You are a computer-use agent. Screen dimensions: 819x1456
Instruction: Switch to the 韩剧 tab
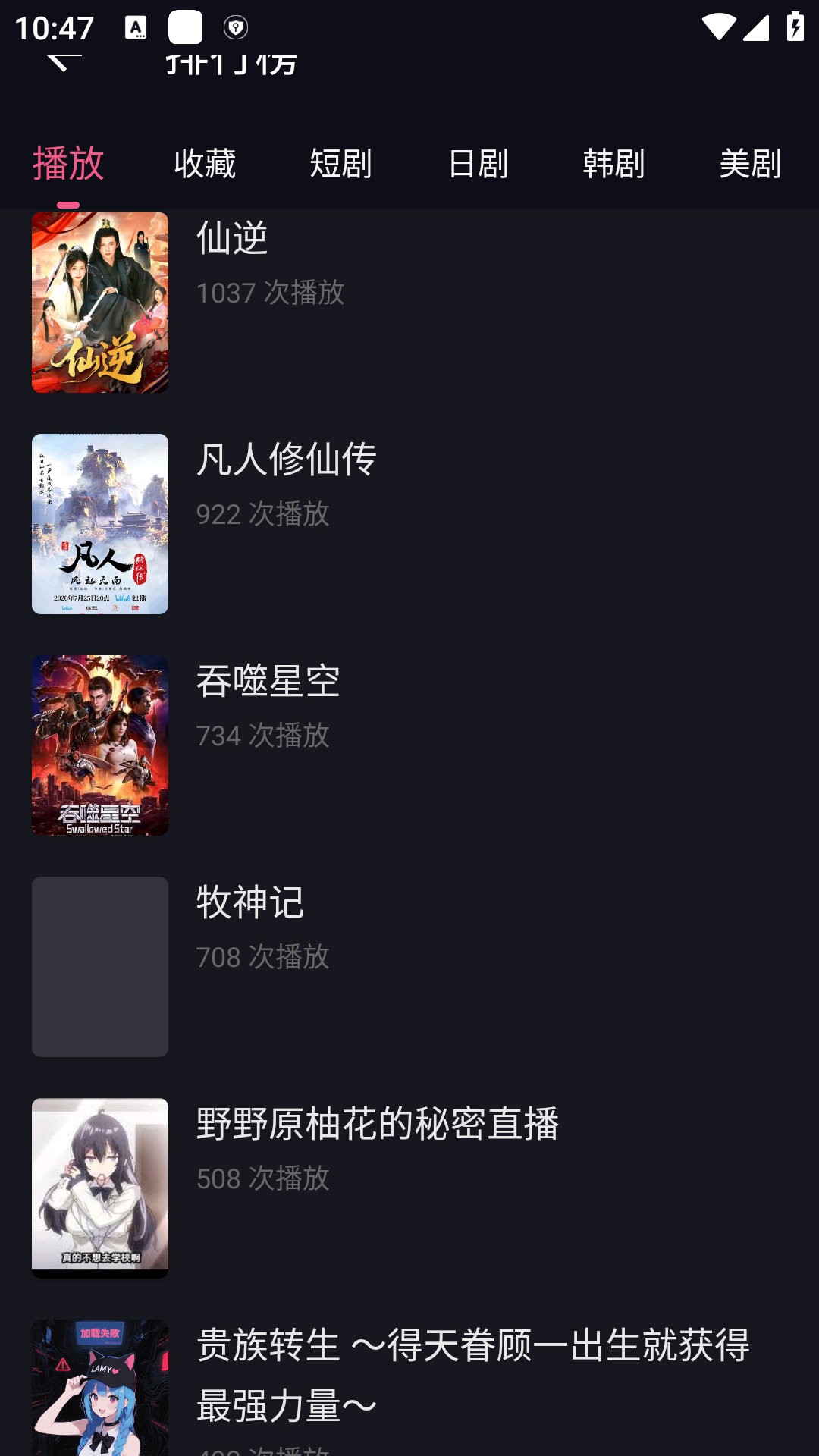pyautogui.click(x=614, y=164)
